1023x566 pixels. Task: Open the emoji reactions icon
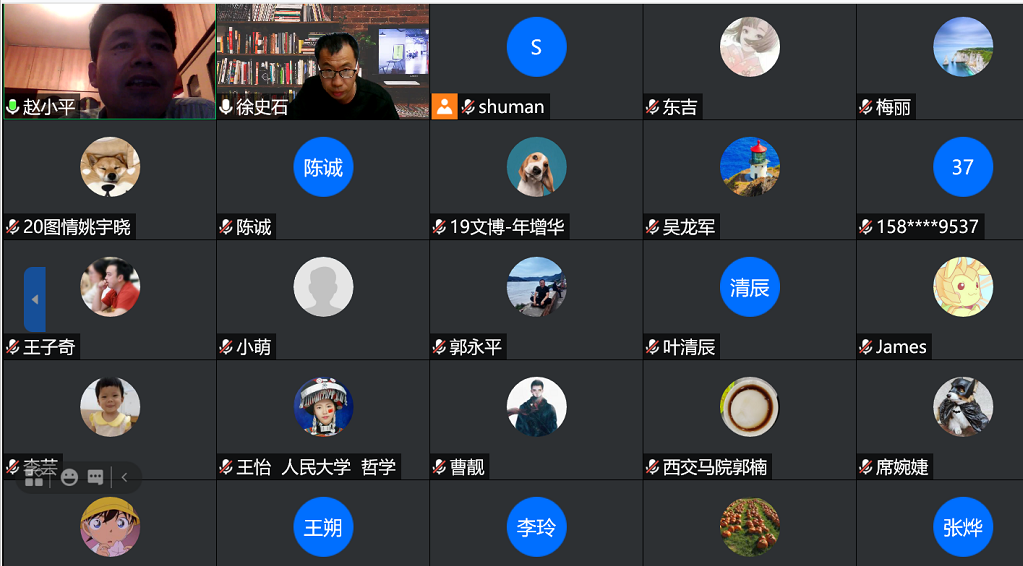(69, 477)
